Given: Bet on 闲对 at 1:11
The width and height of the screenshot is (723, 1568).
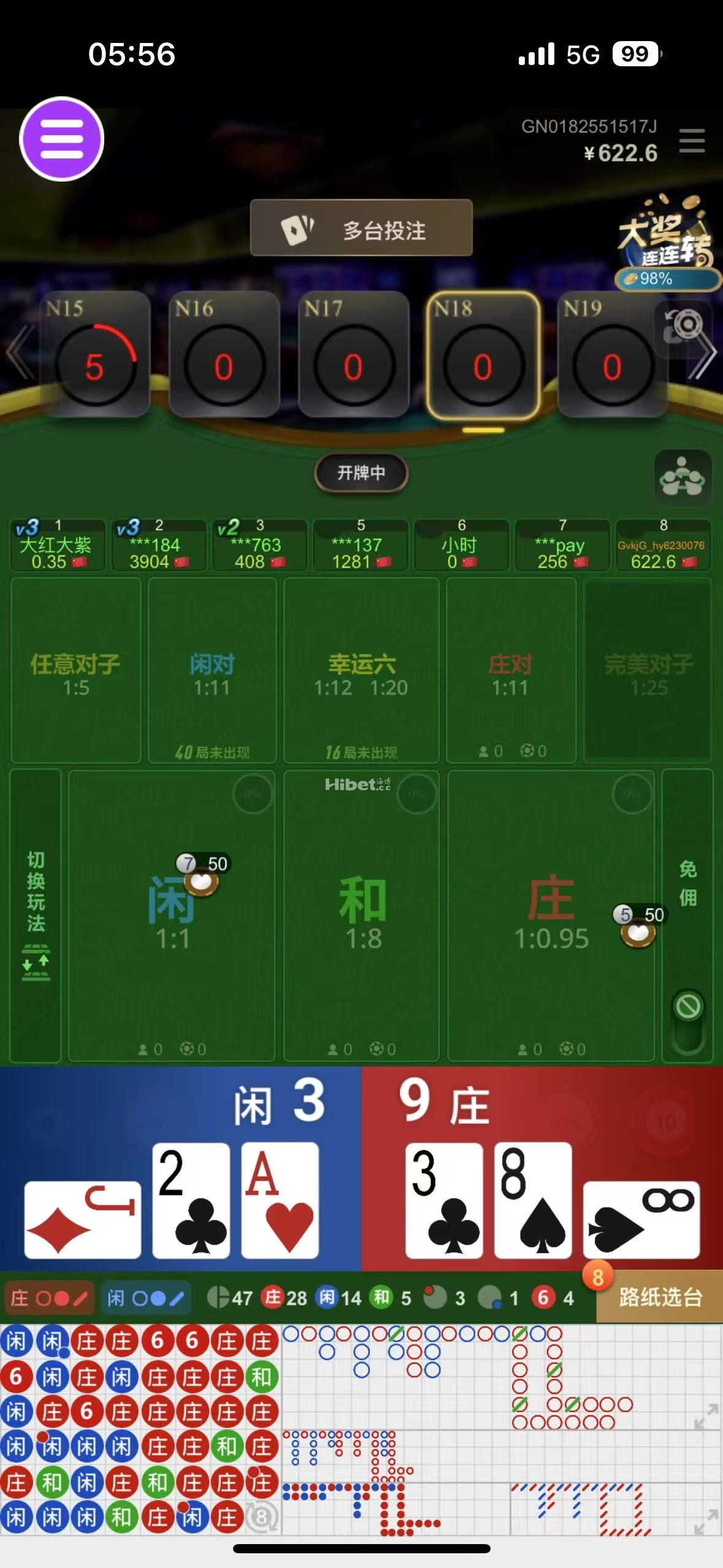Looking at the screenshot, I should pos(212,672).
